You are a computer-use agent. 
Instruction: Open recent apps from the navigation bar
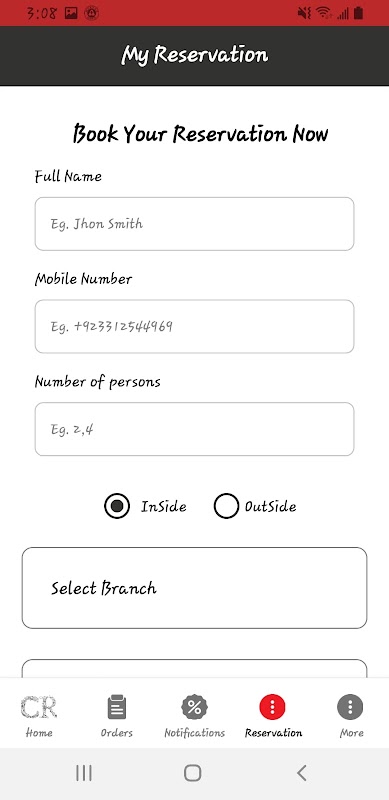tap(84, 773)
